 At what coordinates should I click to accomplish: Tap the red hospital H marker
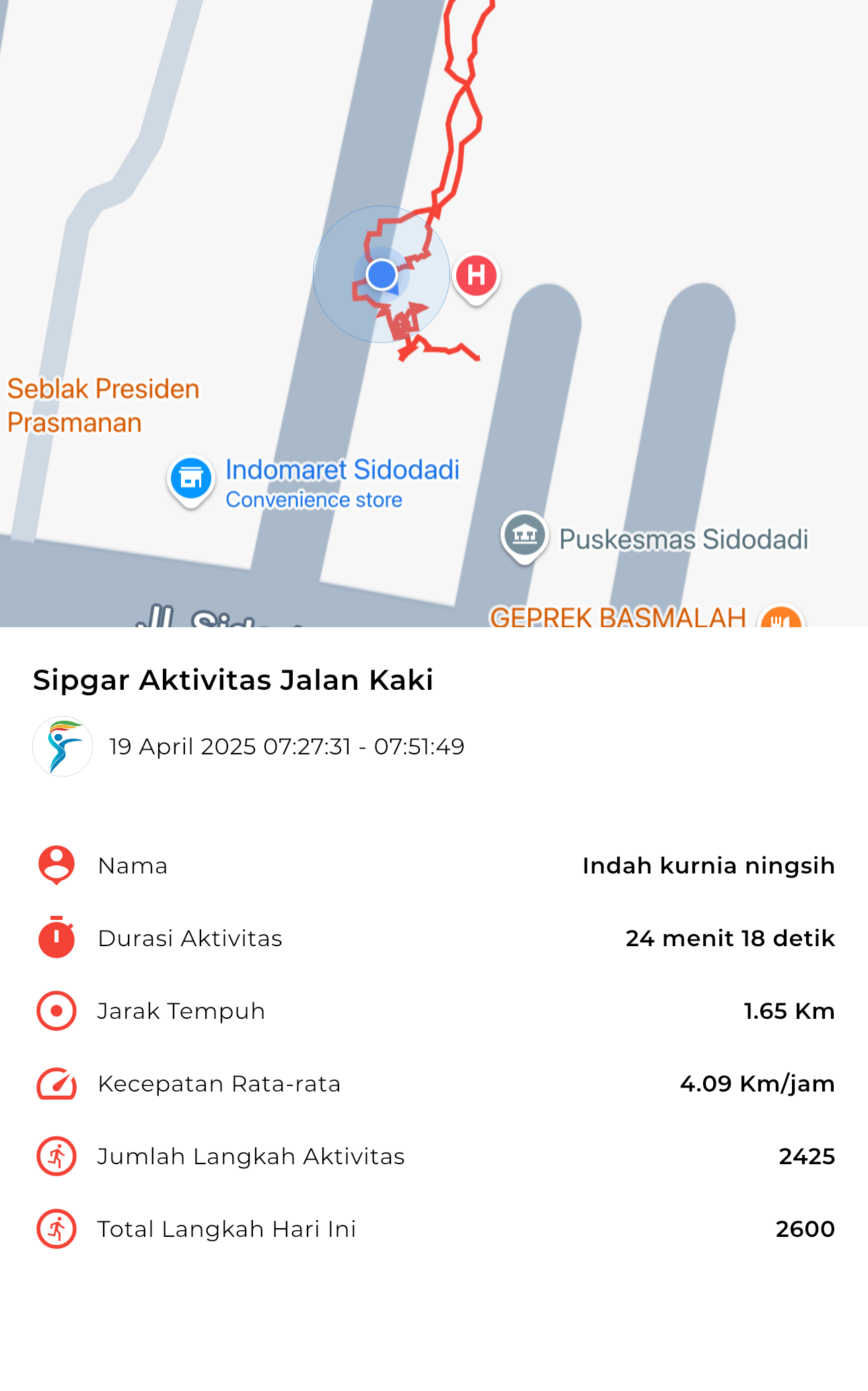[476, 277]
